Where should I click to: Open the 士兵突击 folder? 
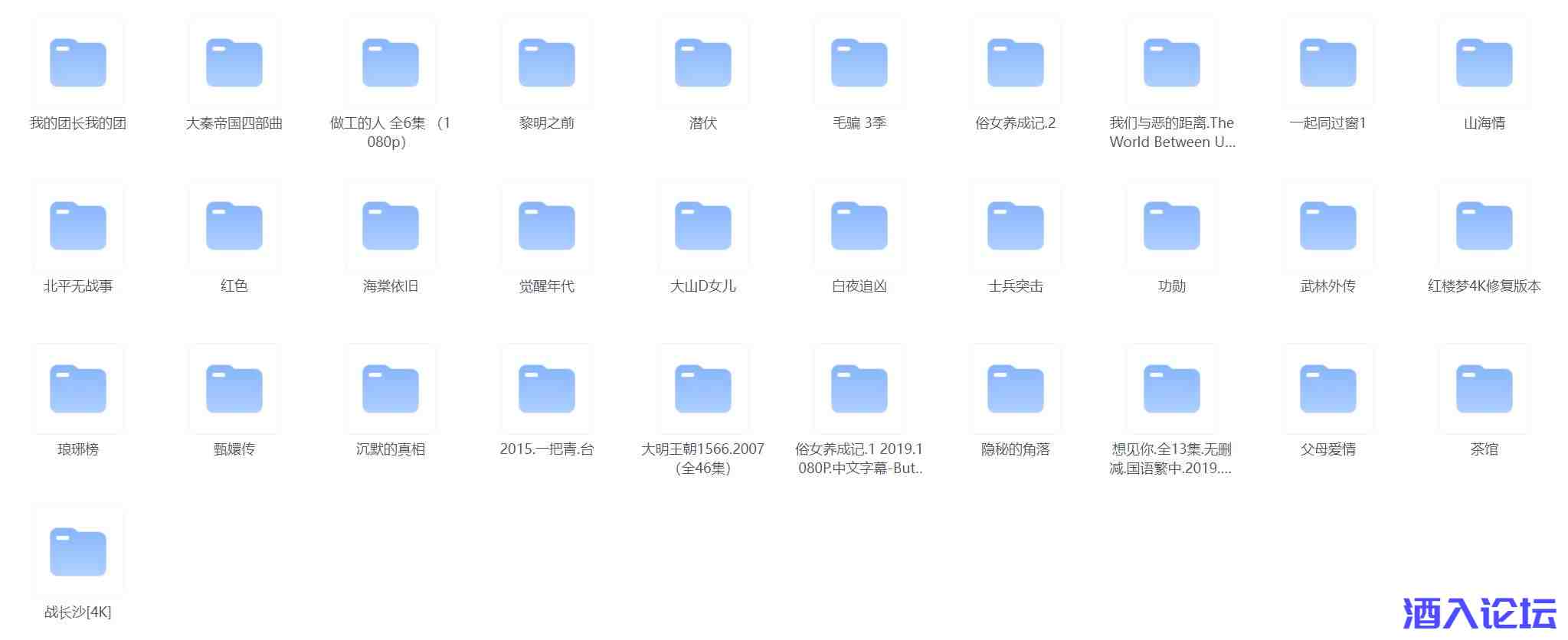pos(1015,226)
